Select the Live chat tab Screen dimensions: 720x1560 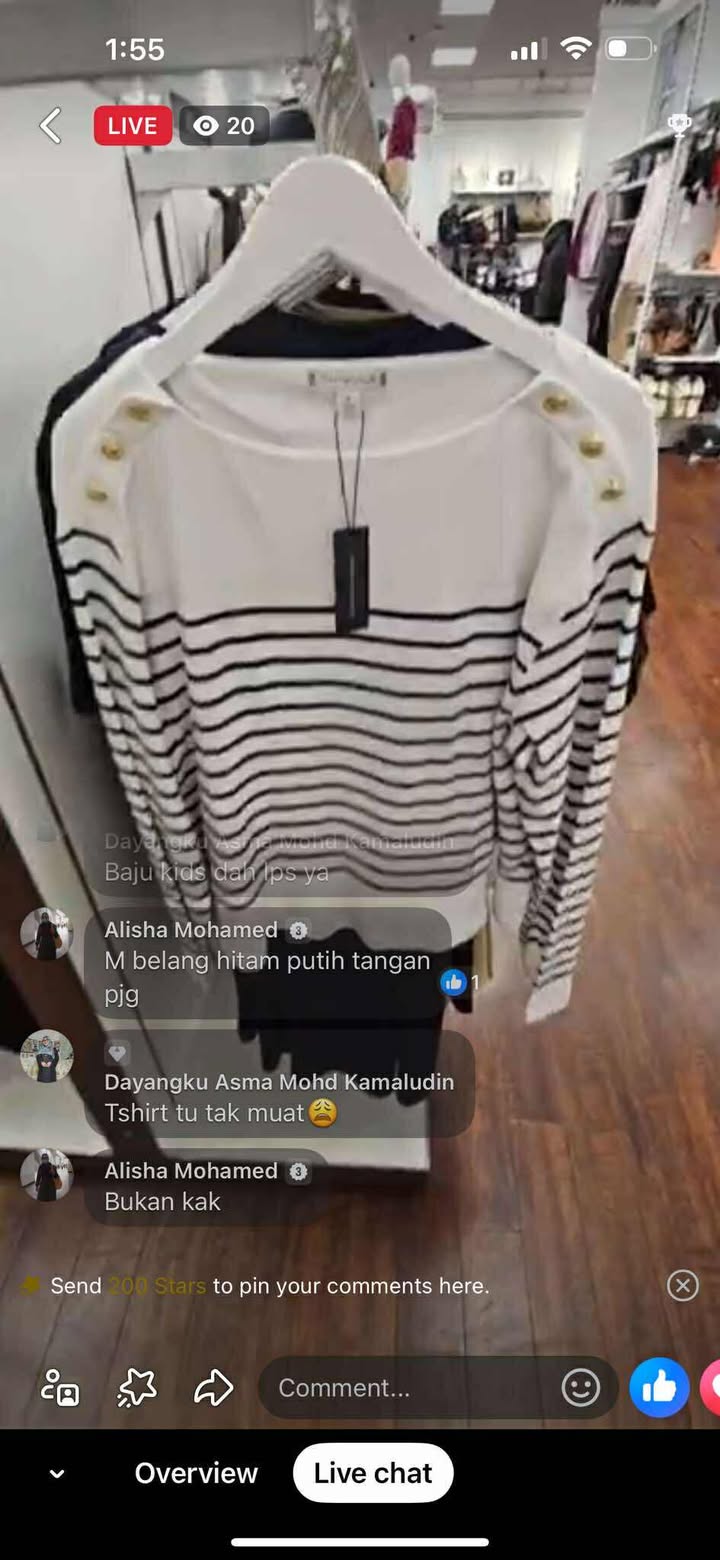tap(373, 1473)
